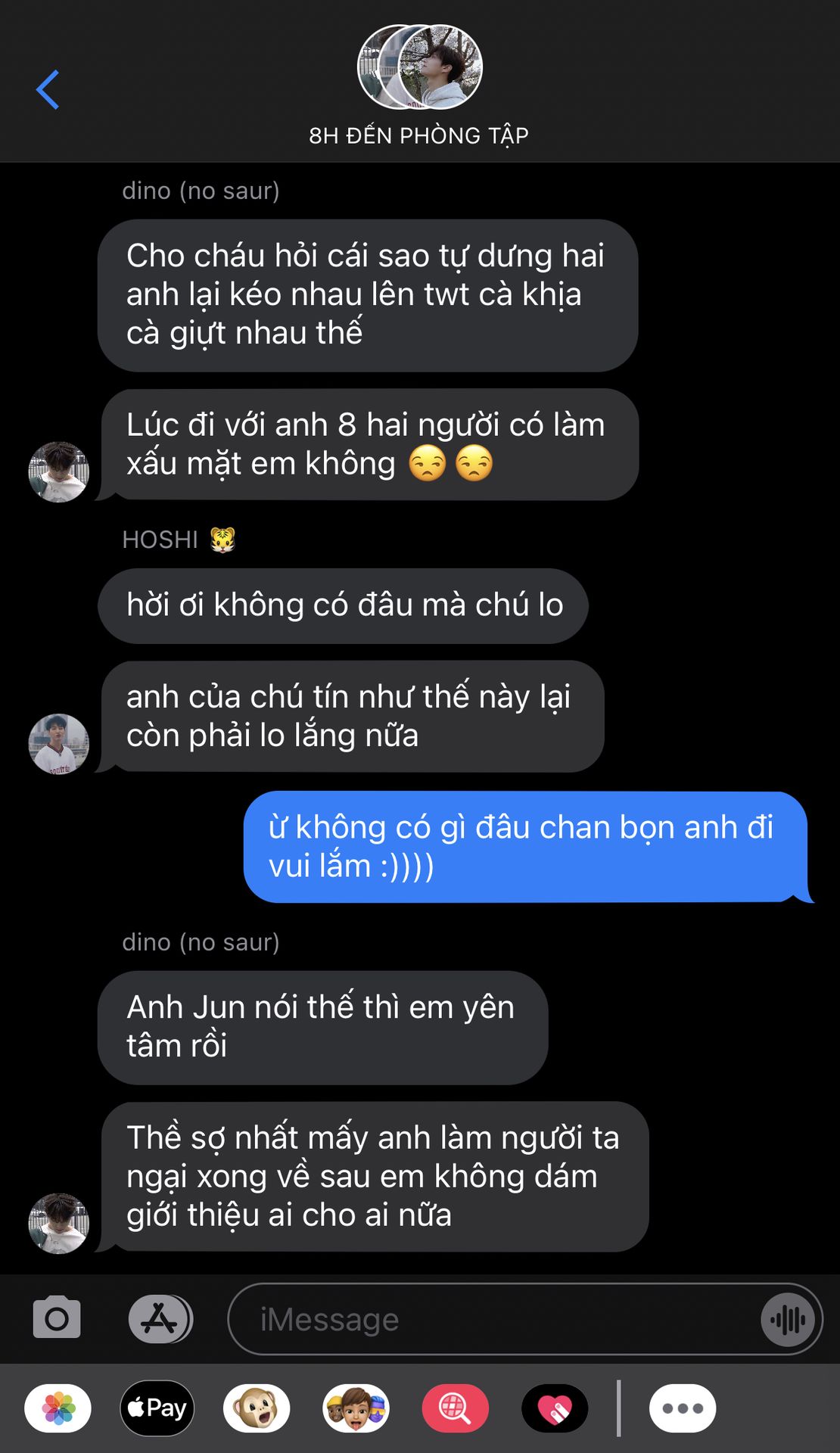Screen dimensions: 840x1453
Task: Focus the iMessage text field
Action: point(492,1319)
